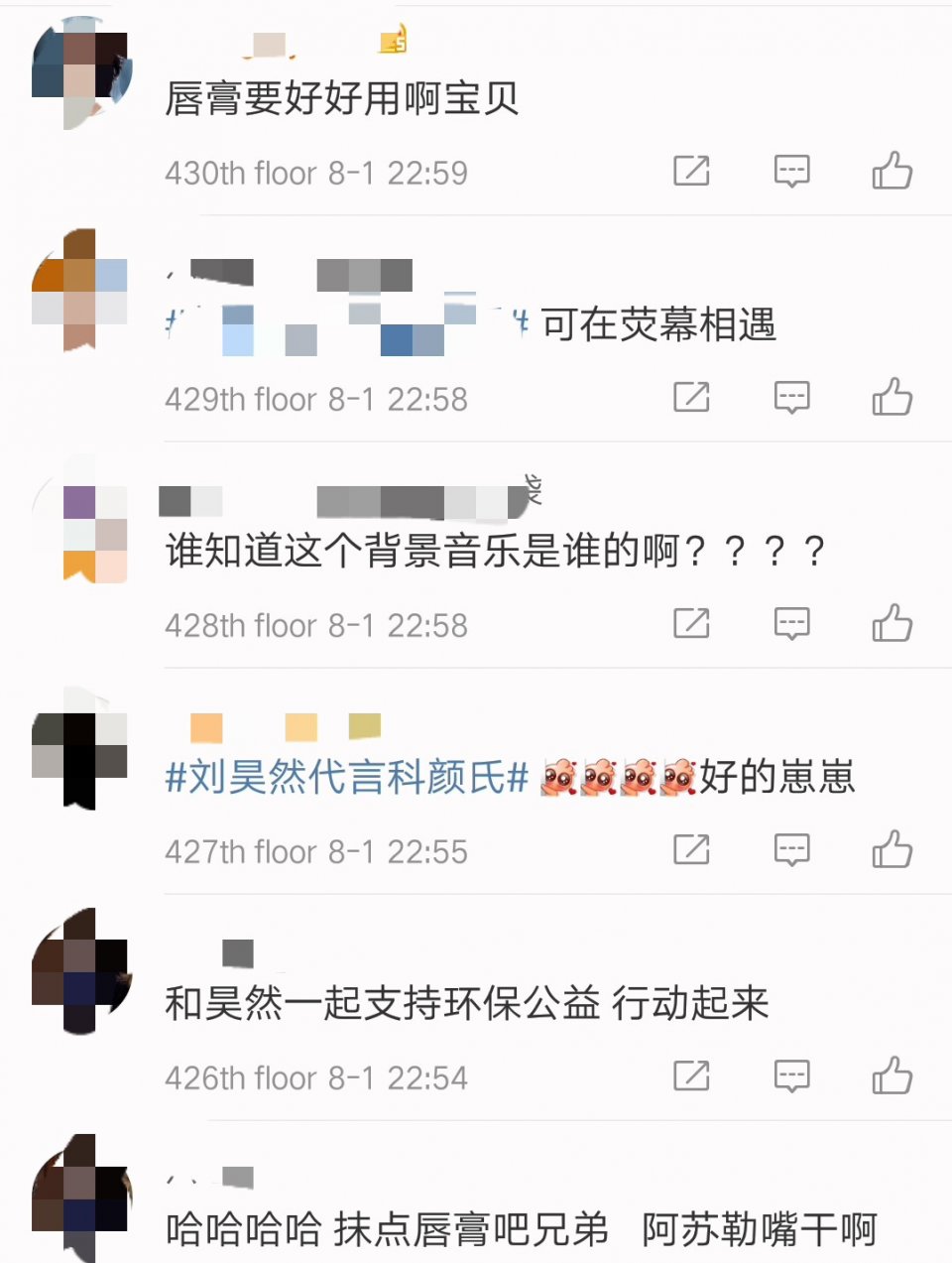
Task: Like the 427th floor comment
Action: 892,850
